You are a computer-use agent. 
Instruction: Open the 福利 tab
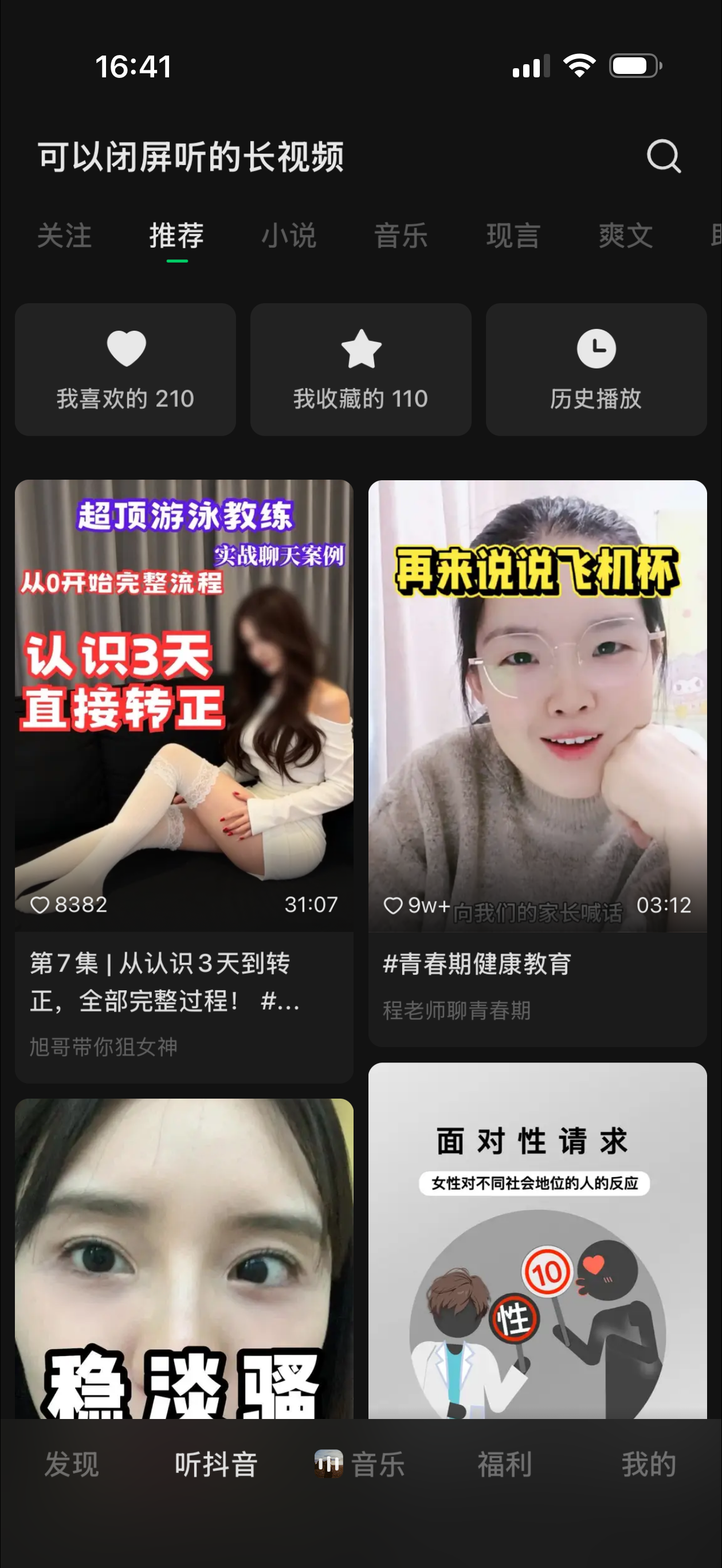(505, 1464)
